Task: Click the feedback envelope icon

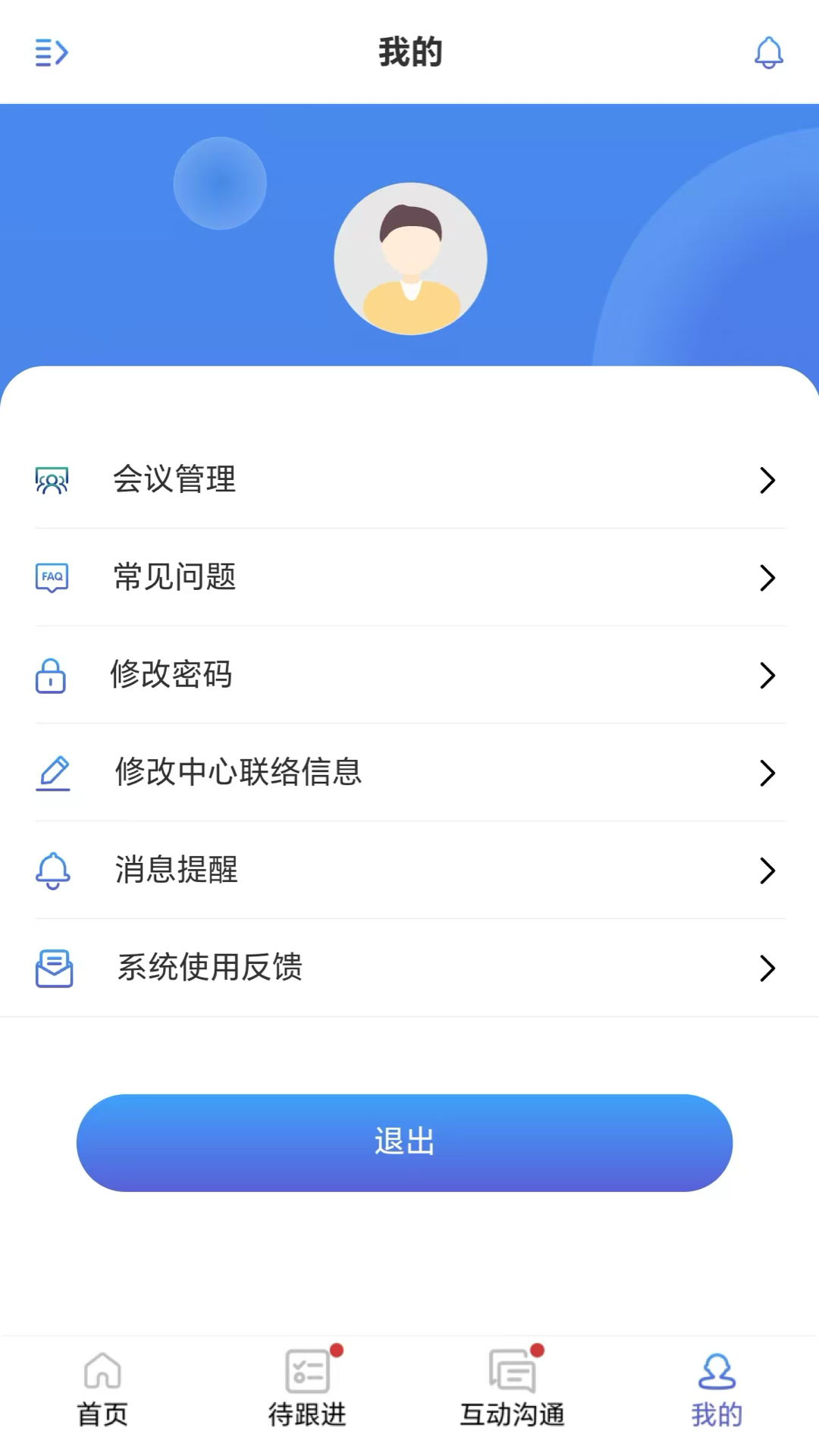Action: coord(52,968)
